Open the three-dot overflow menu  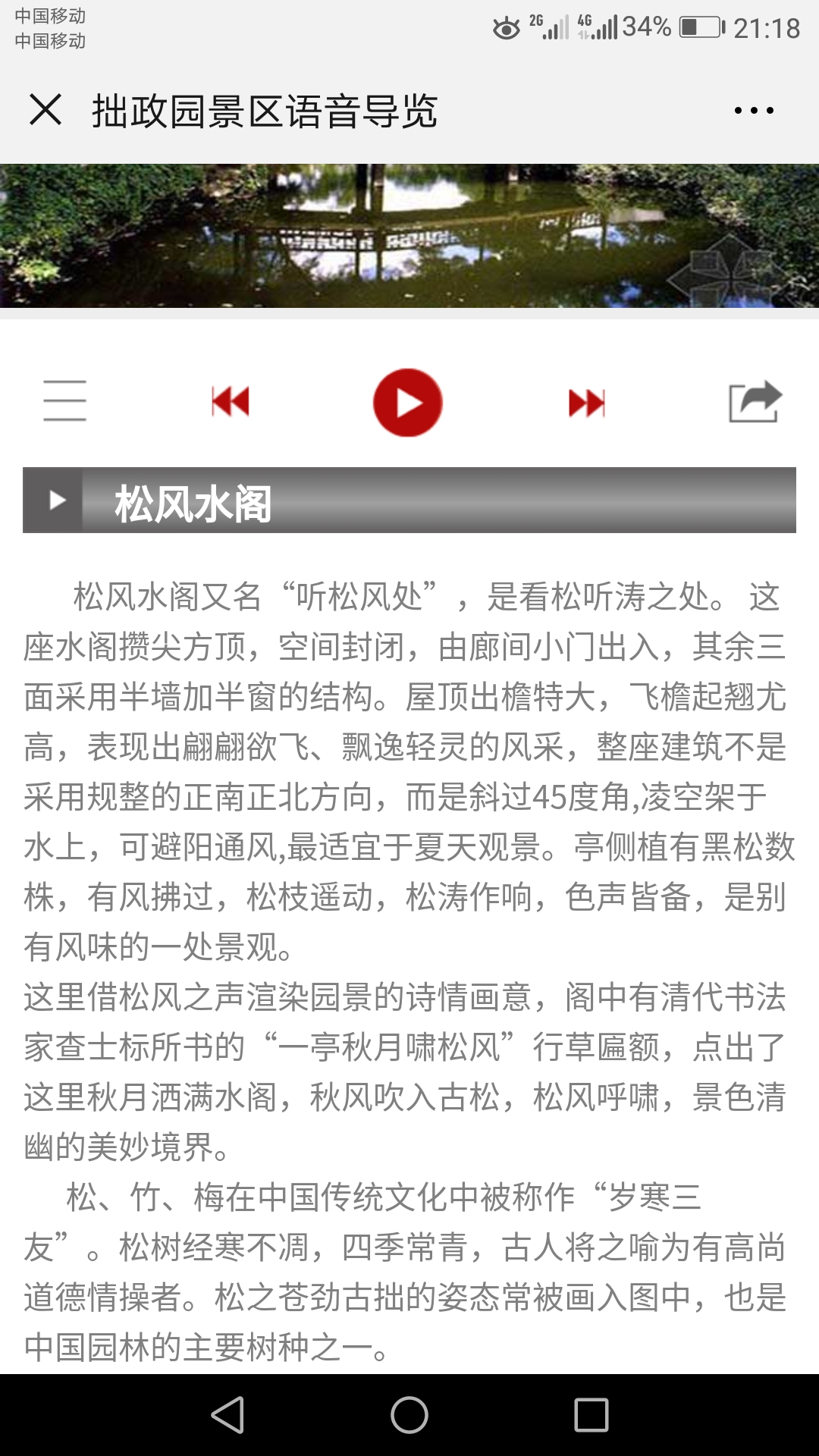pos(754,111)
